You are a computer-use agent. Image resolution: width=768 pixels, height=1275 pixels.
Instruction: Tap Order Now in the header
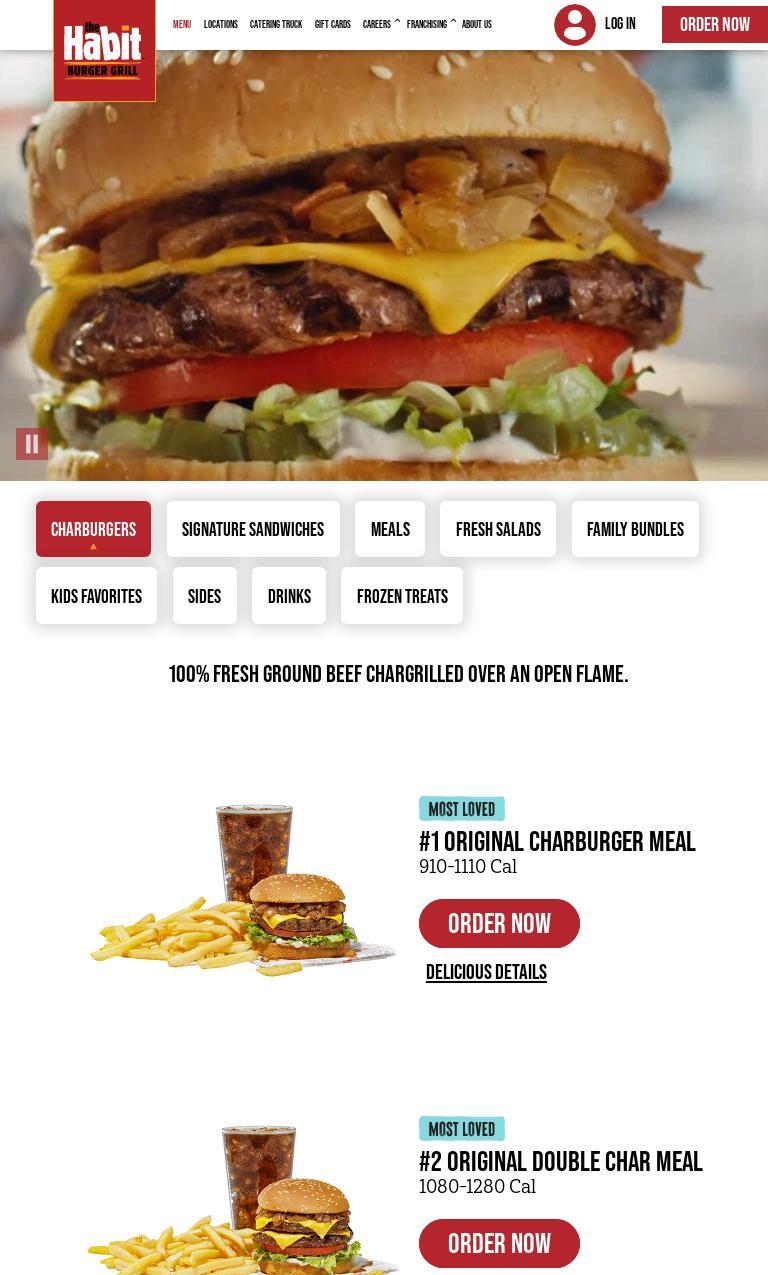coord(715,25)
